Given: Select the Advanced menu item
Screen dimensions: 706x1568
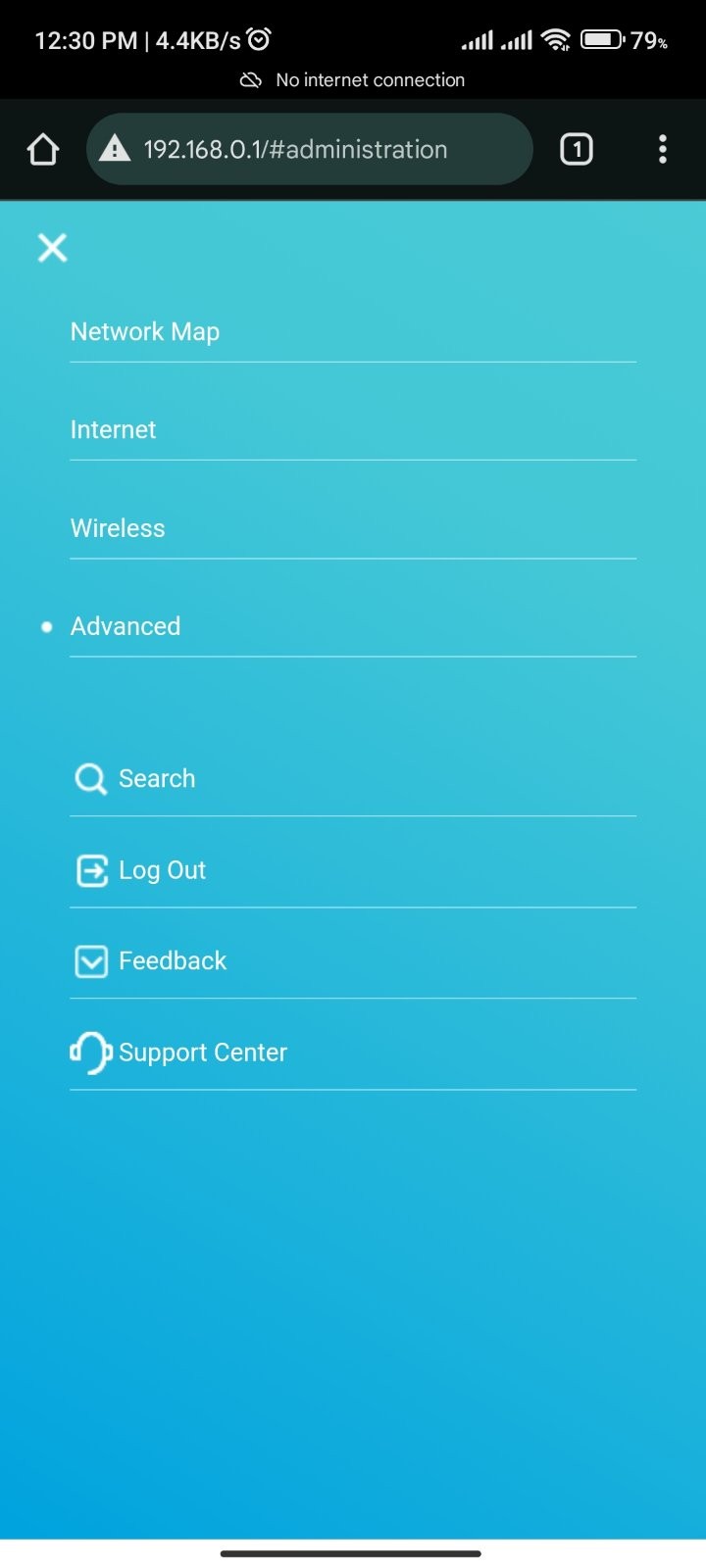Looking at the screenshot, I should click(353, 626).
